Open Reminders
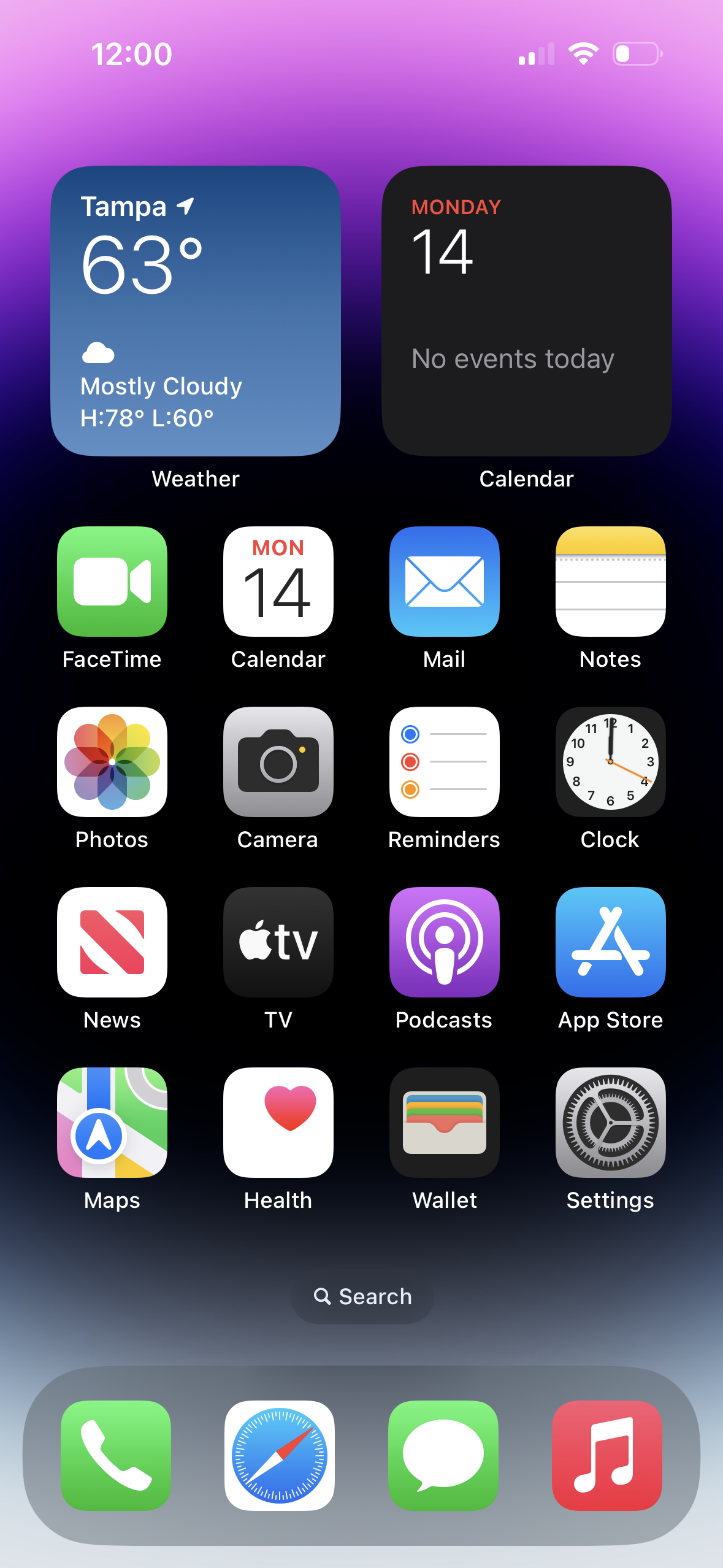Viewport: 723px width, 1568px height. pyautogui.click(x=444, y=762)
